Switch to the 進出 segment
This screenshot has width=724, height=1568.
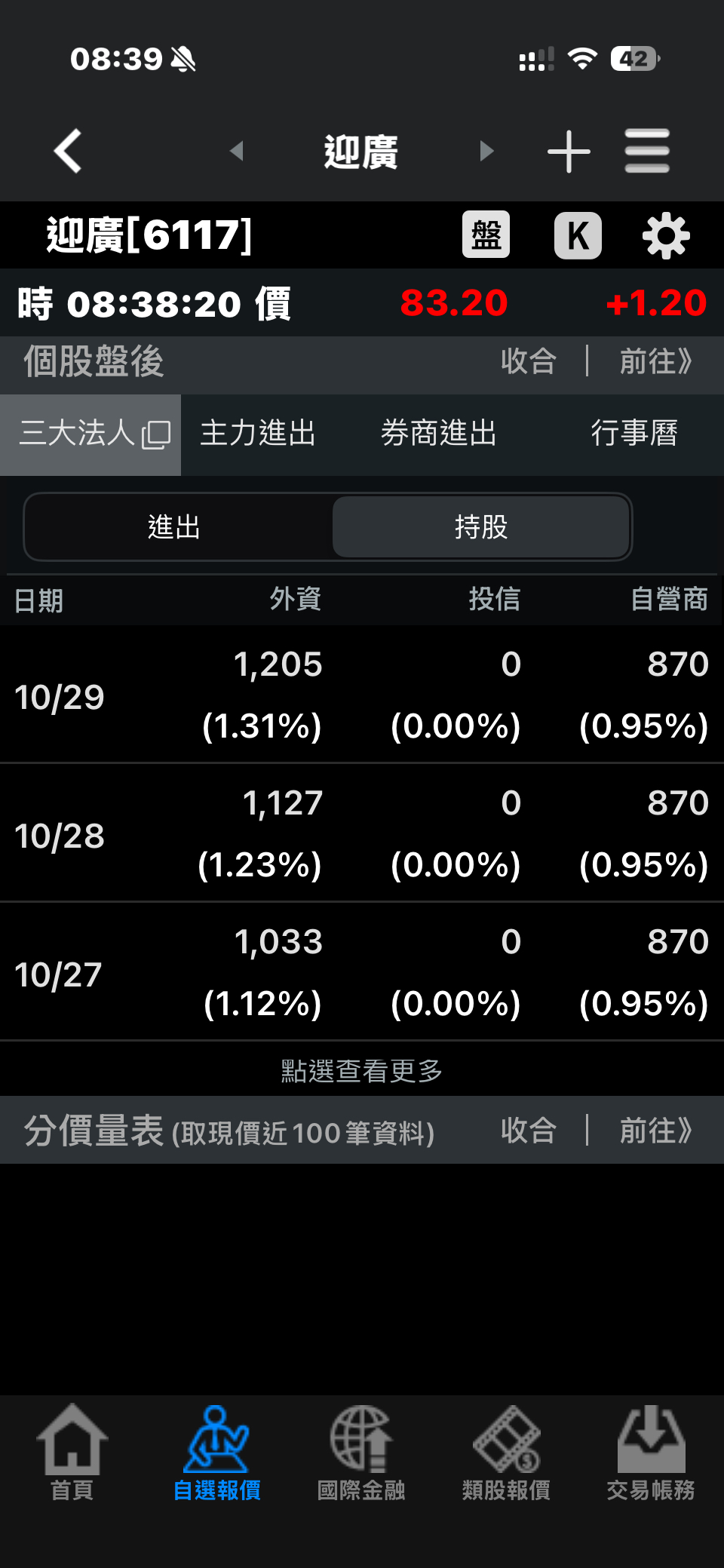click(x=174, y=527)
